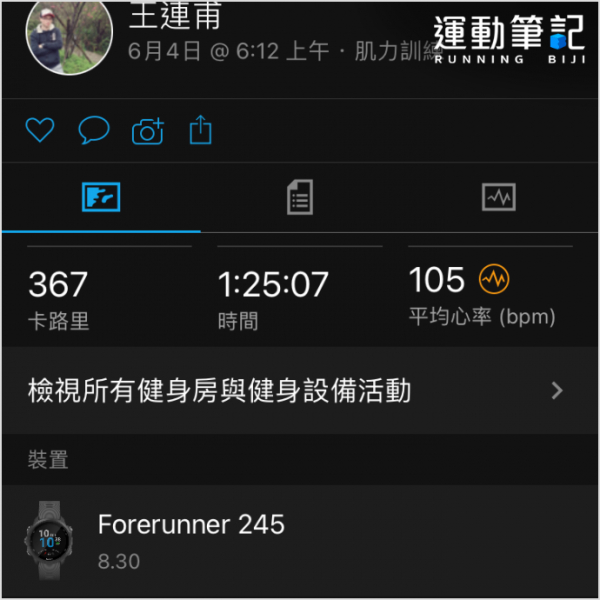
Task: Open 檢視所有健身房與健身設備活動
Action: click(x=300, y=391)
